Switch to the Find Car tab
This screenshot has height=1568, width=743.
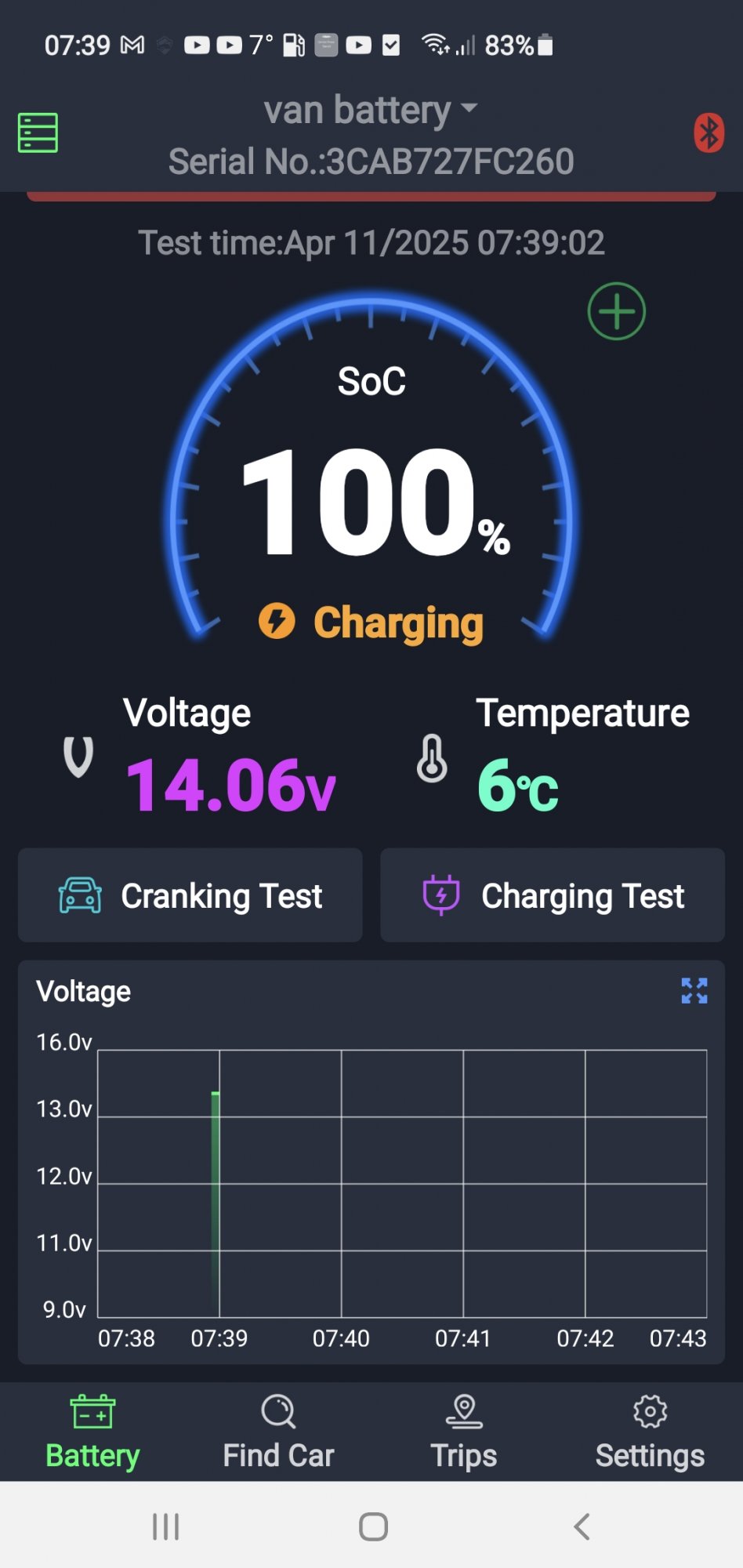tap(278, 1432)
